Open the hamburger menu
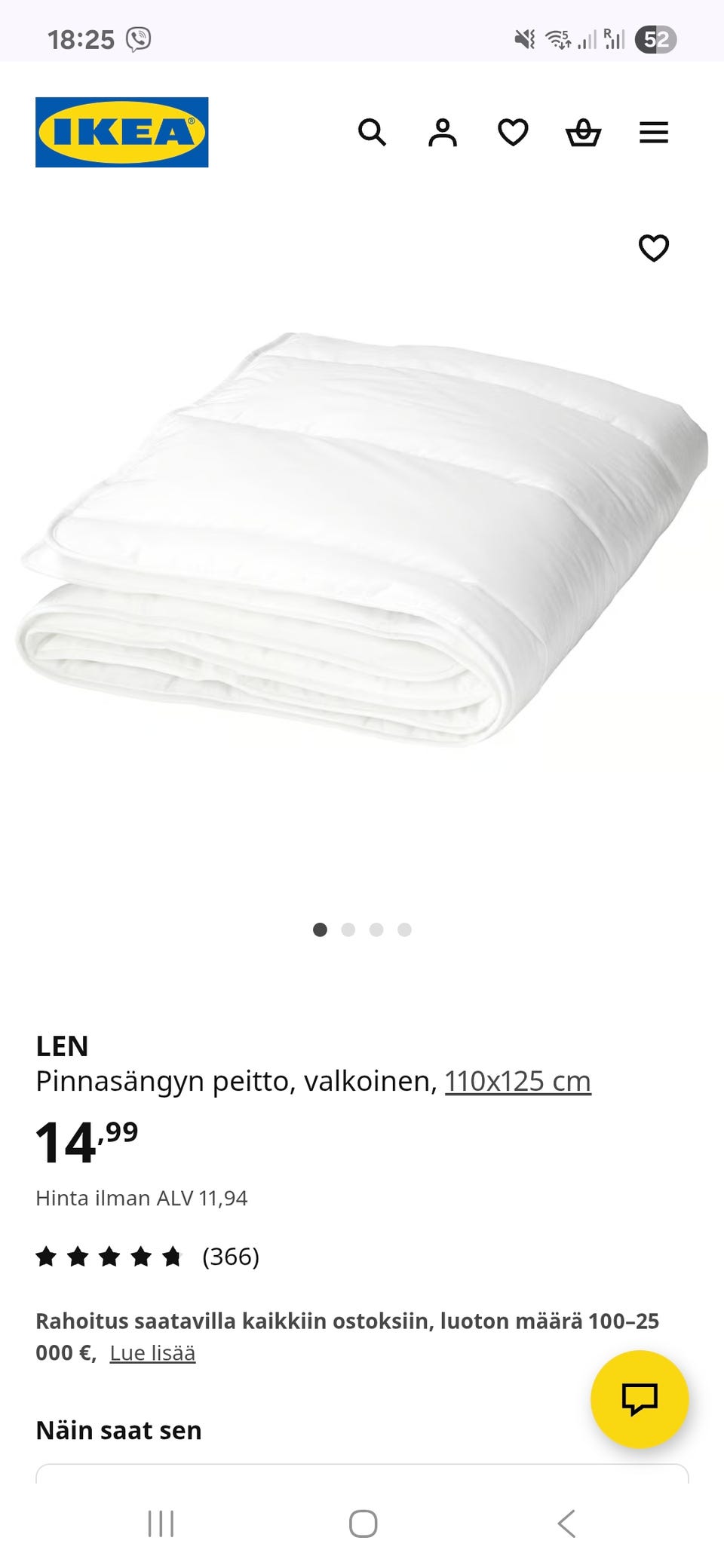Viewport: 724px width, 1568px height. click(x=654, y=133)
